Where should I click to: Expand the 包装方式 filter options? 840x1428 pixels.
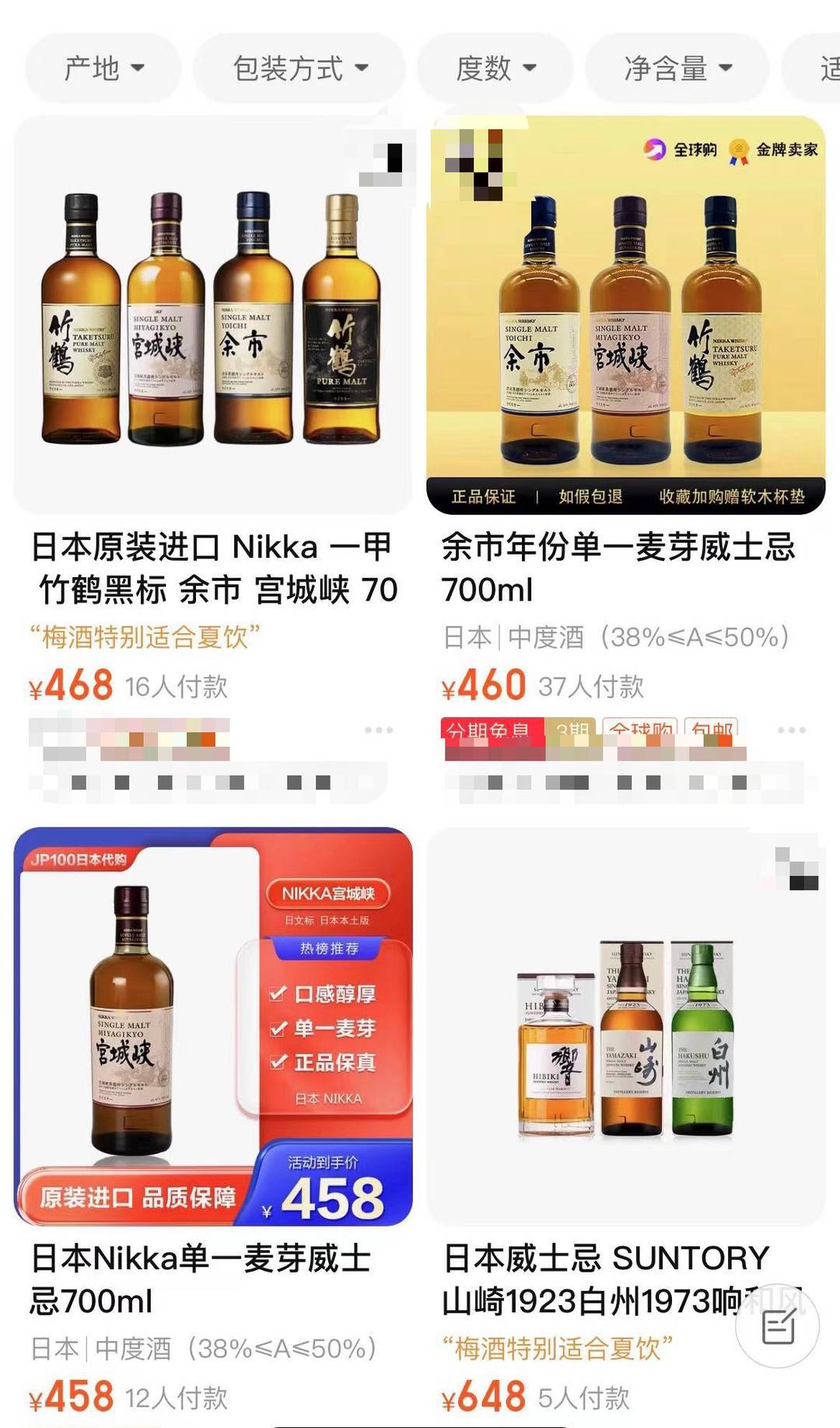pyautogui.click(x=300, y=68)
